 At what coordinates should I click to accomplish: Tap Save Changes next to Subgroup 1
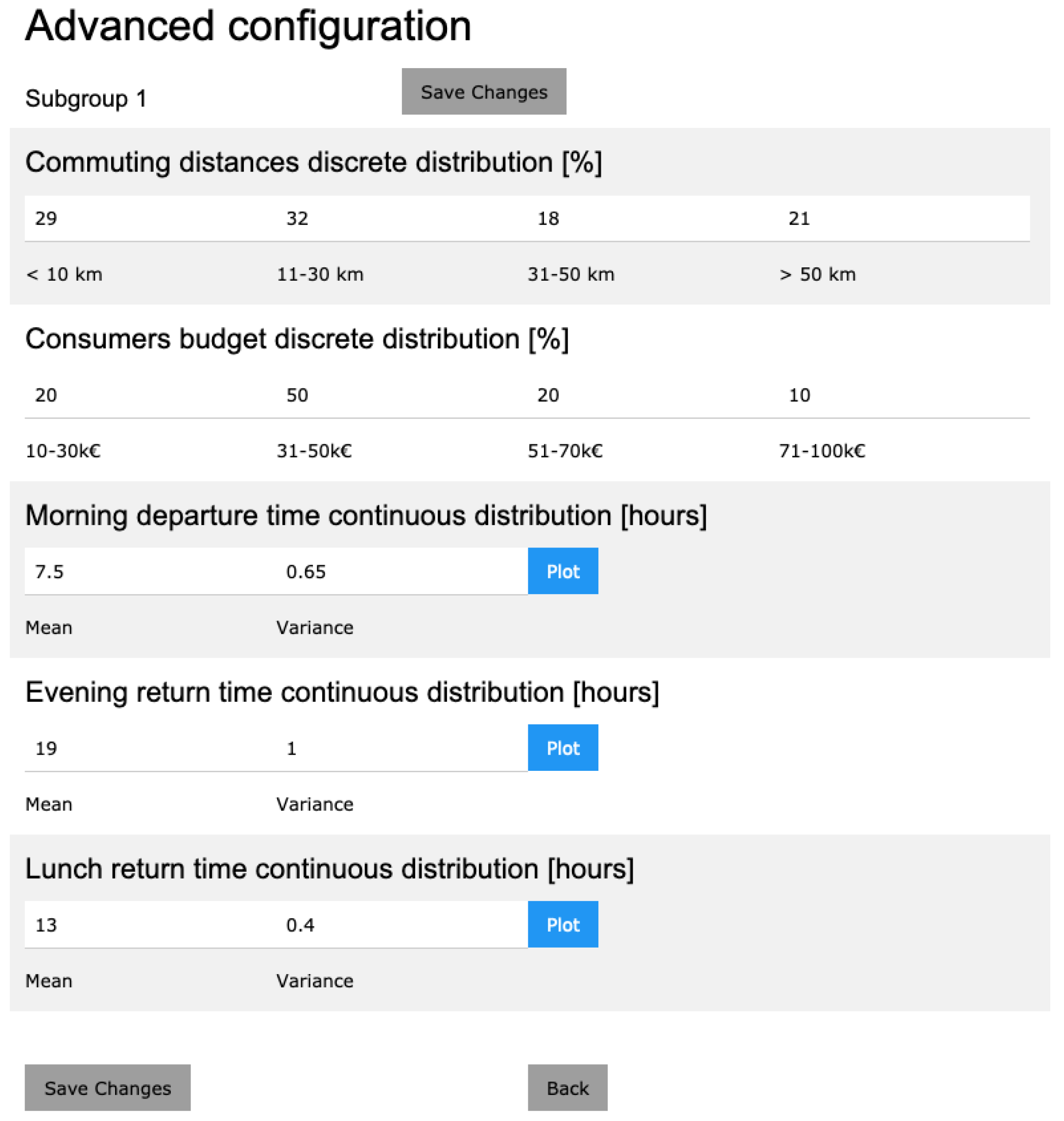483,92
